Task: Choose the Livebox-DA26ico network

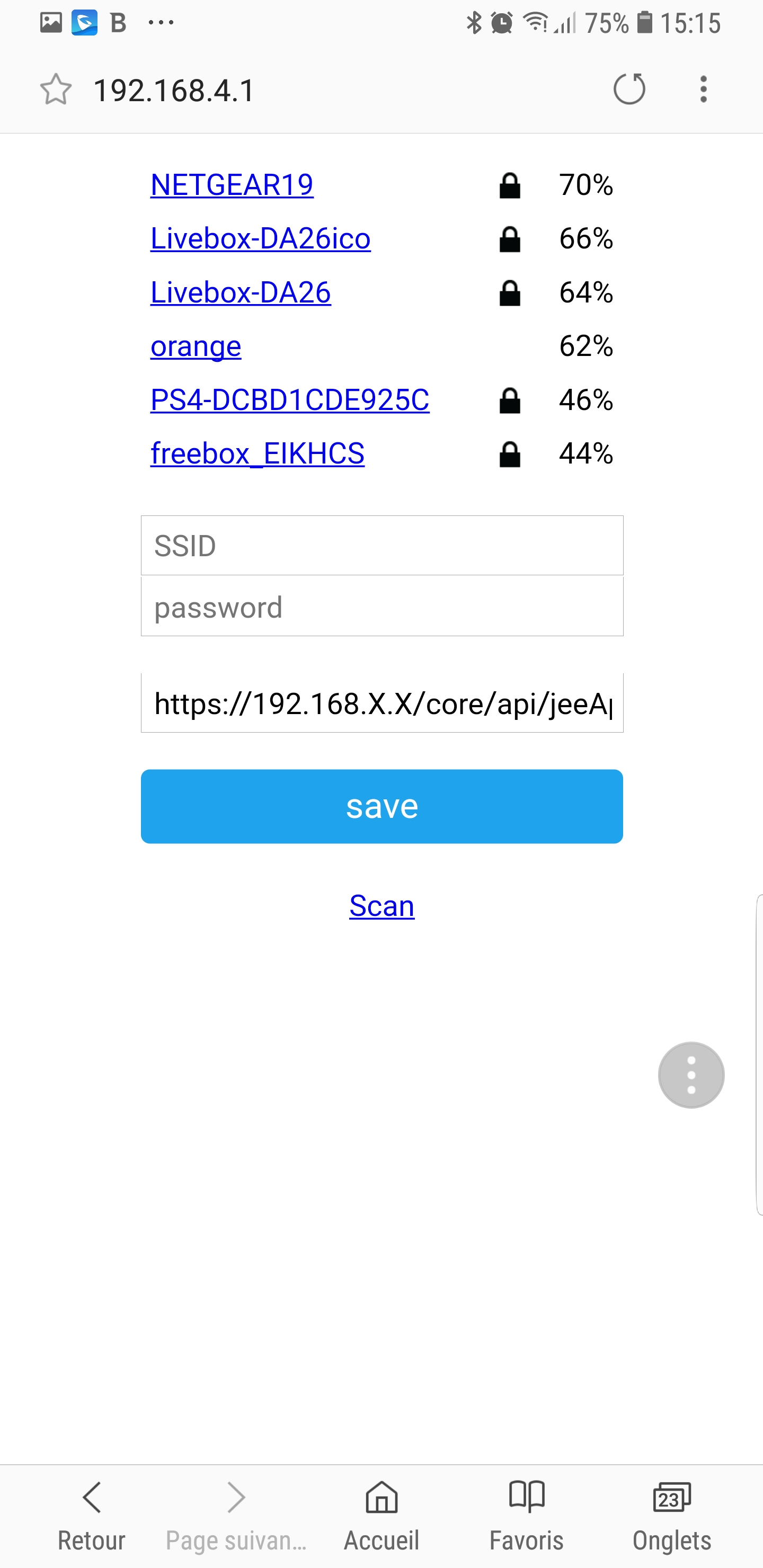Action: (261, 238)
